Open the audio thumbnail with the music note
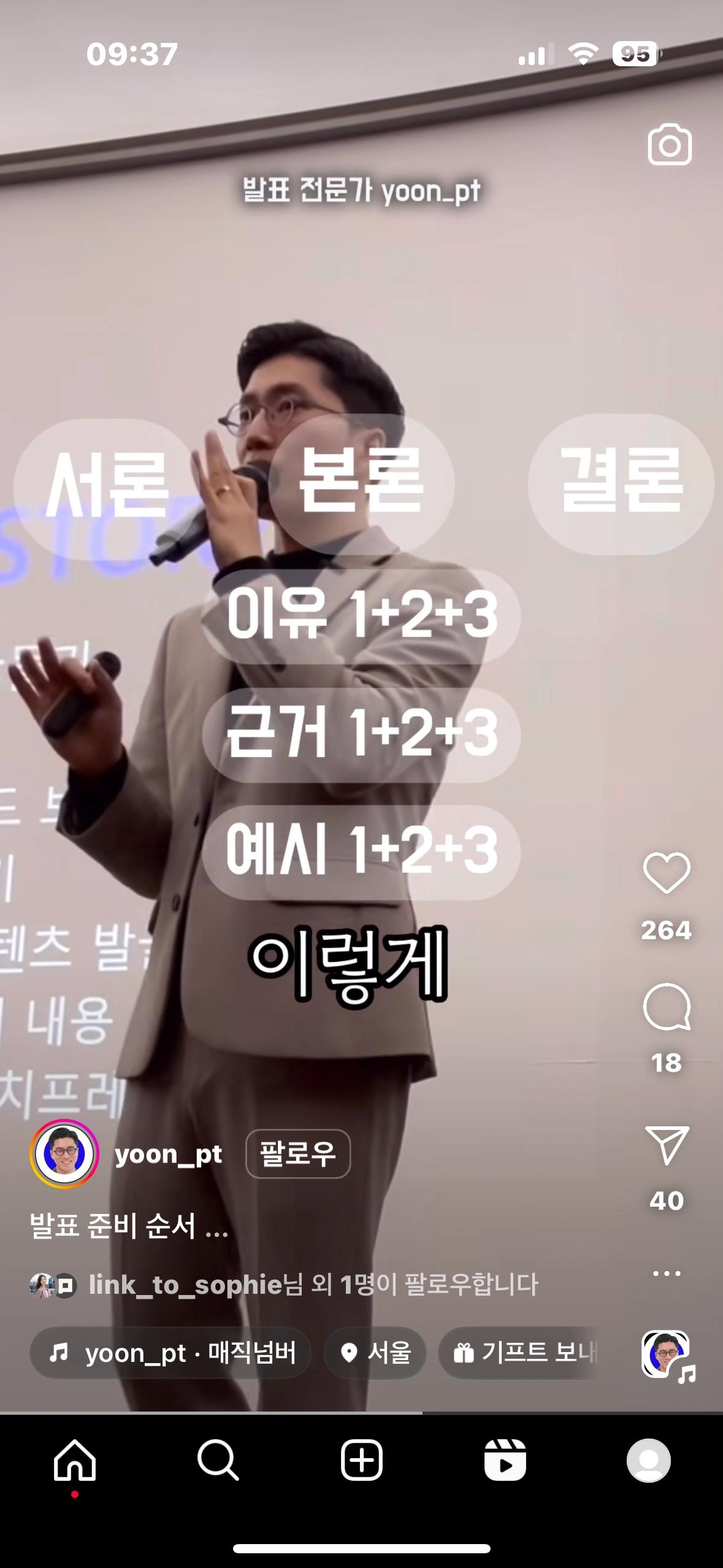The image size is (723, 1568). click(667, 1355)
